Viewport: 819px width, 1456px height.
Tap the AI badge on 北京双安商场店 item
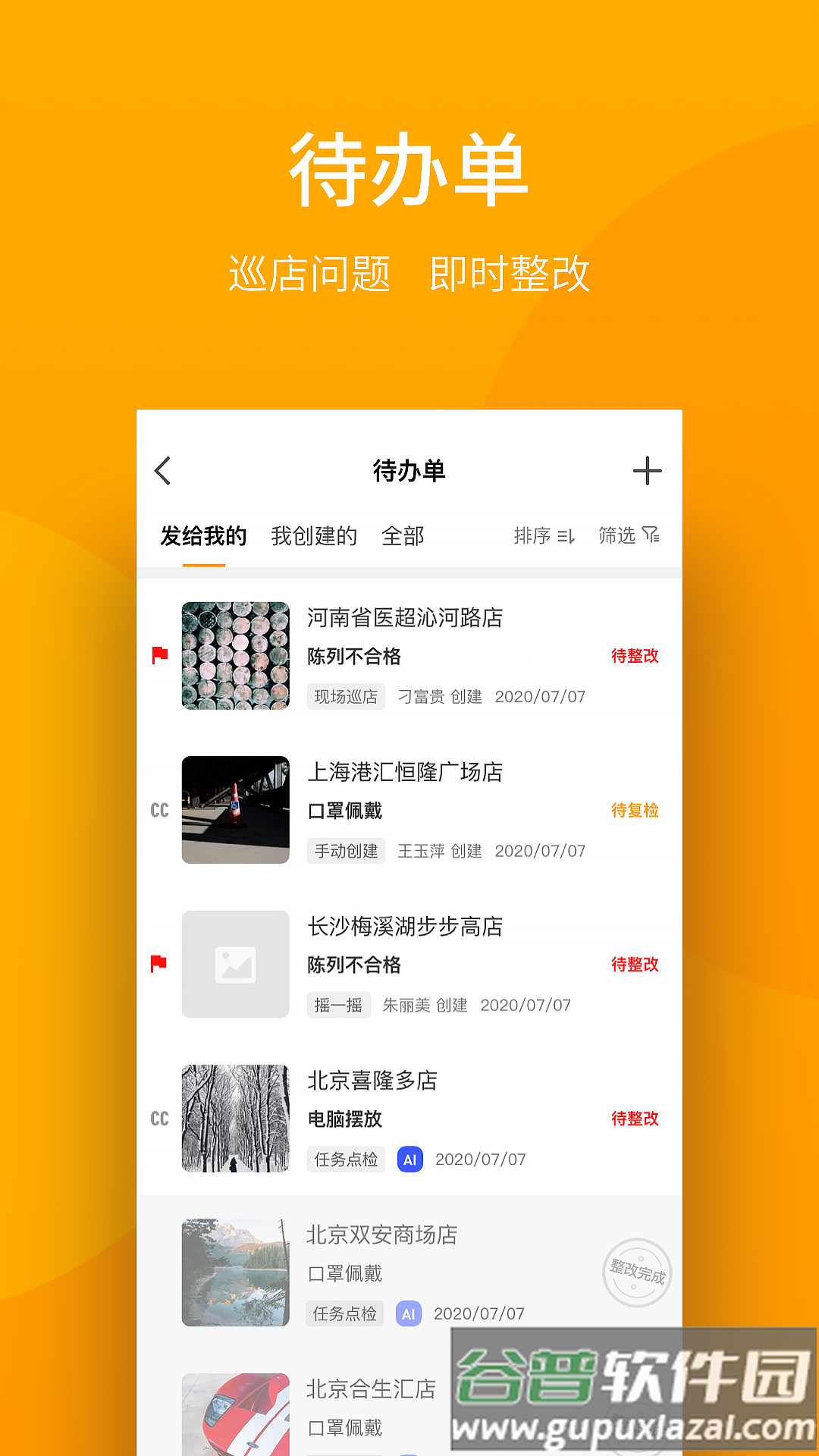click(408, 1314)
